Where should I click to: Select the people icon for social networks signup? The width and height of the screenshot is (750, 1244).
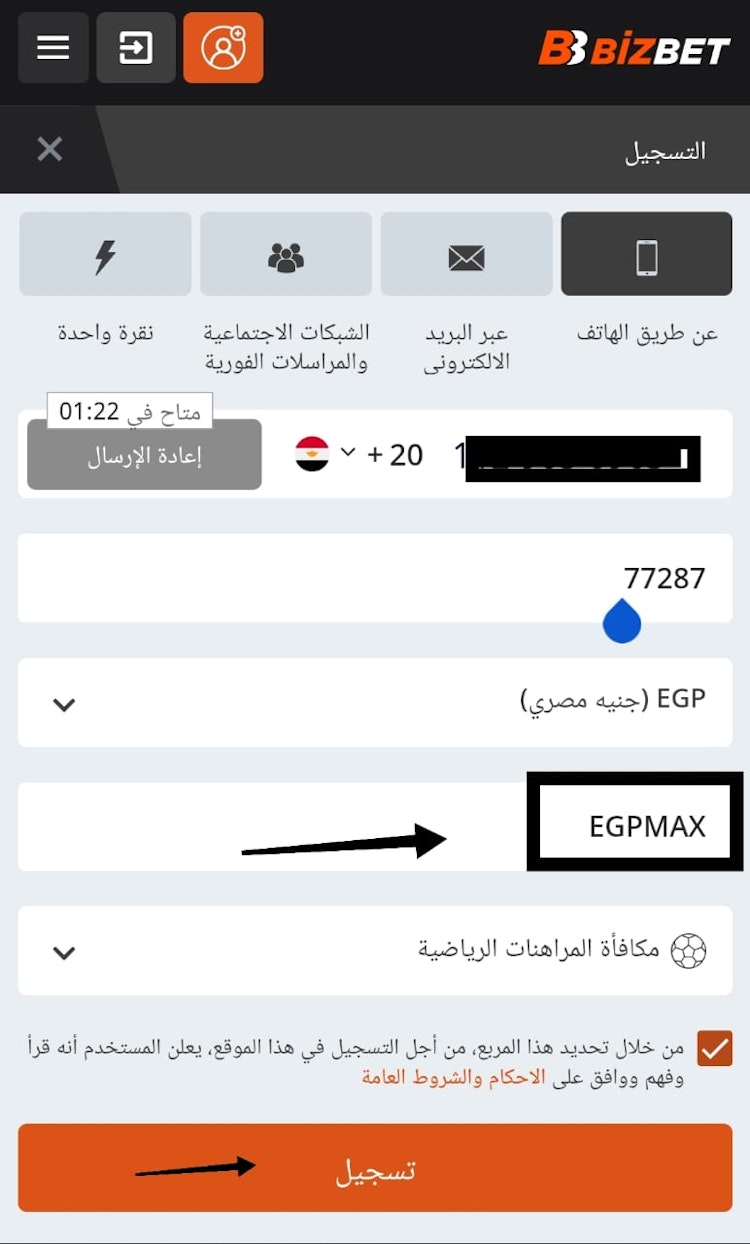click(x=285, y=254)
